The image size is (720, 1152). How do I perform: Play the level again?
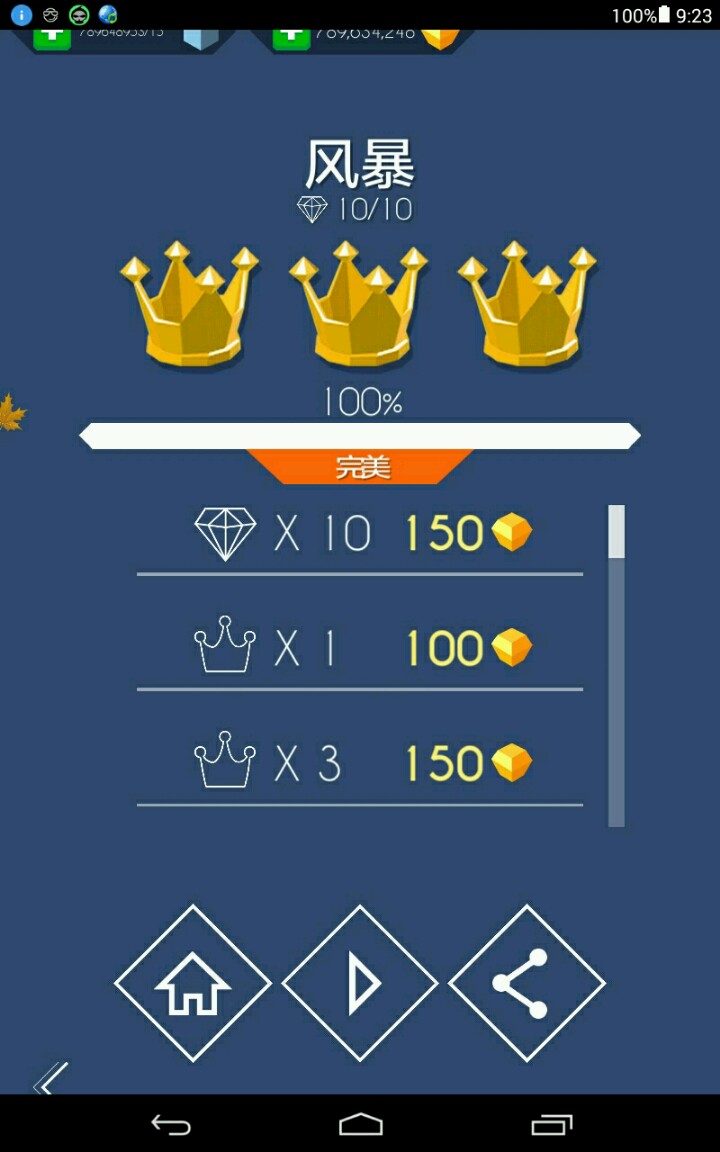360,983
